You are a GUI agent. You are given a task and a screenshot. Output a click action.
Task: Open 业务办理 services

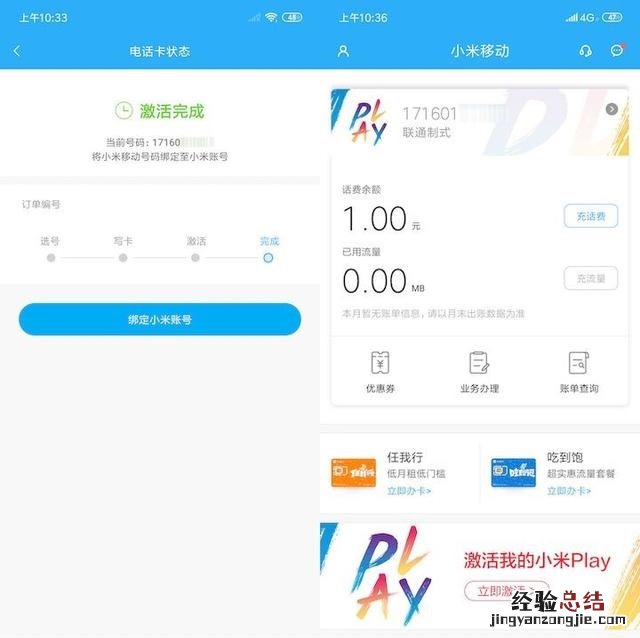[x=479, y=372]
